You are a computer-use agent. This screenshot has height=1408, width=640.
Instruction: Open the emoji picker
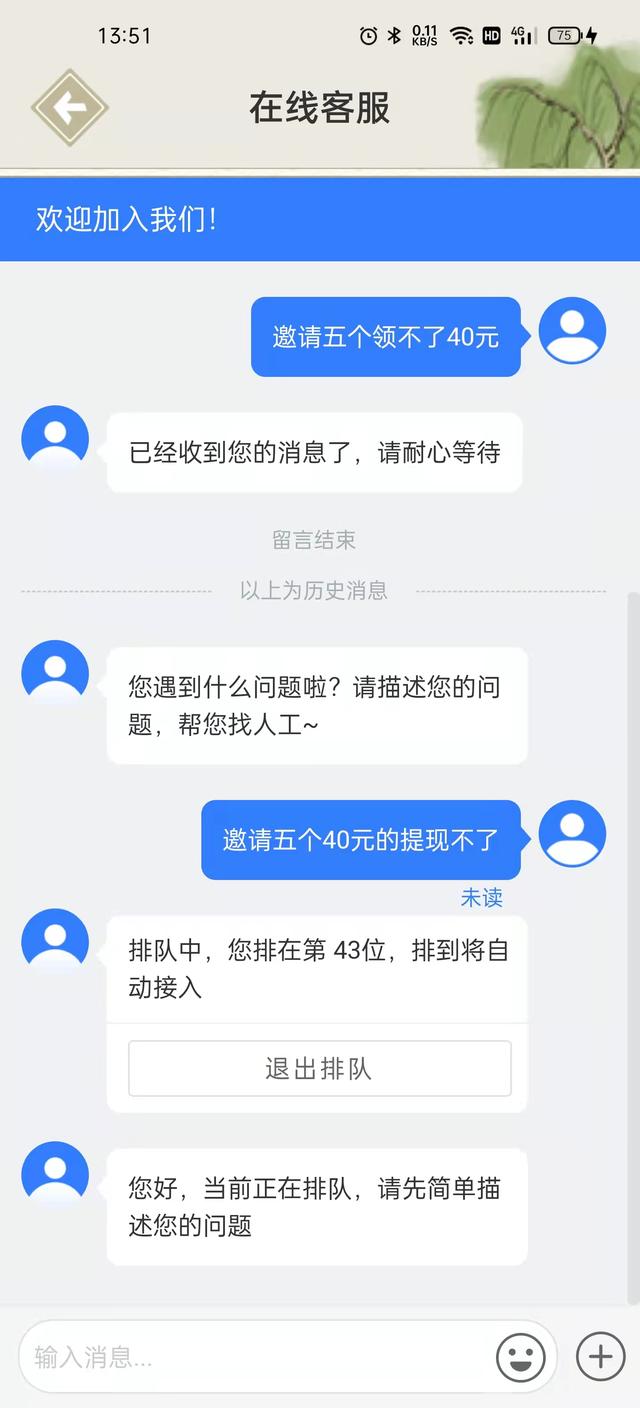(x=521, y=1357)
